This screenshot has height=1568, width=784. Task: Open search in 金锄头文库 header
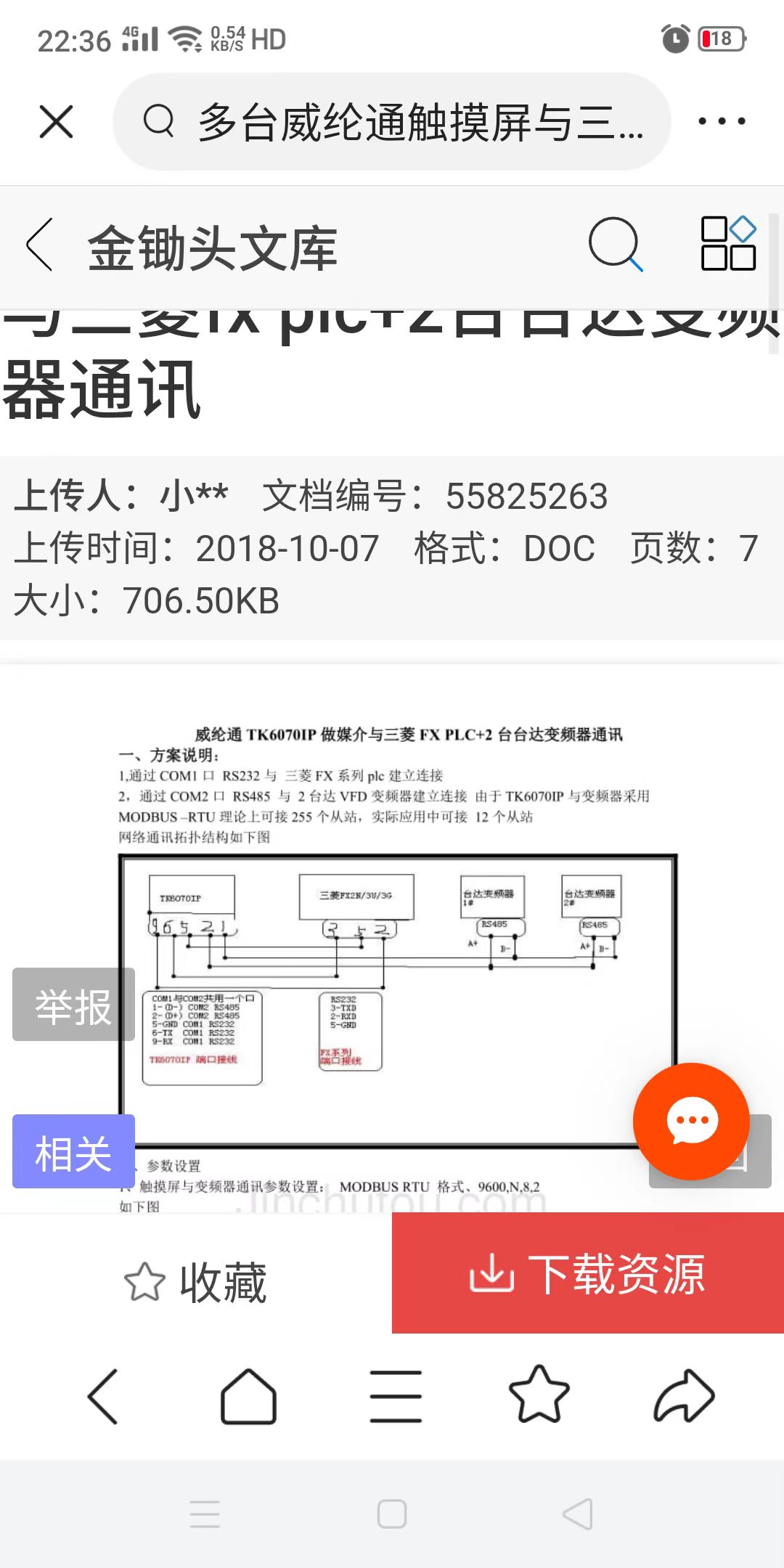click(615, 245)
